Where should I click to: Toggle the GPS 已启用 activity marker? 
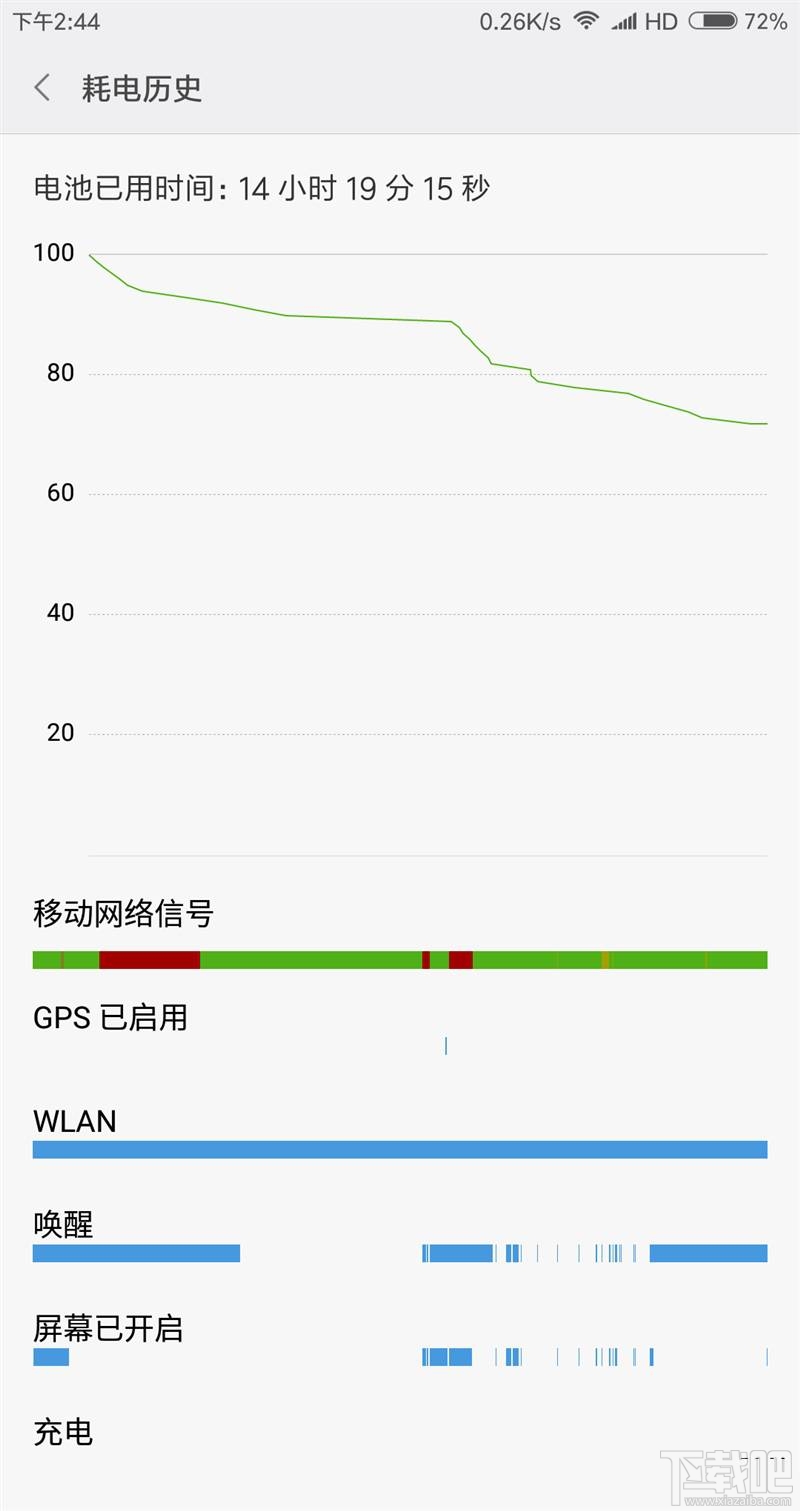pos(446,1046)
